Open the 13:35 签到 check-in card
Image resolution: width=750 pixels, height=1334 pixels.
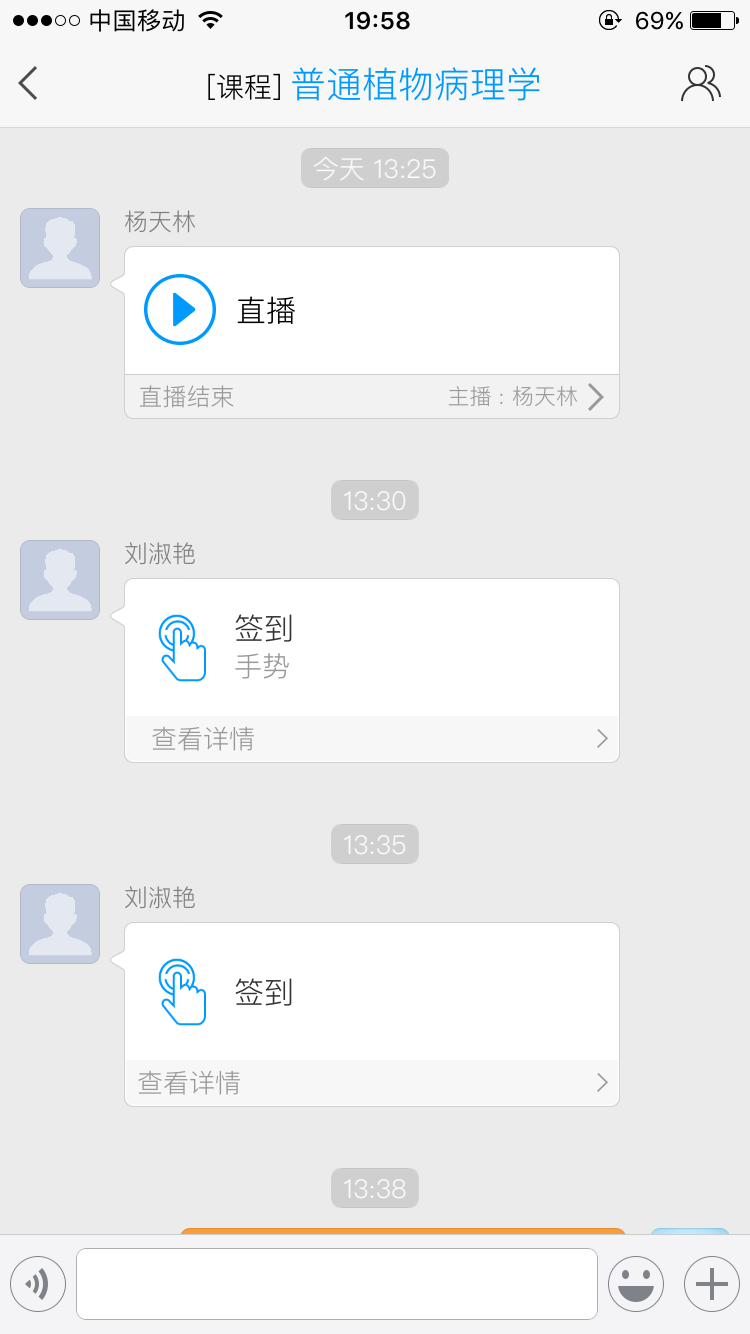tap(371, 991)
